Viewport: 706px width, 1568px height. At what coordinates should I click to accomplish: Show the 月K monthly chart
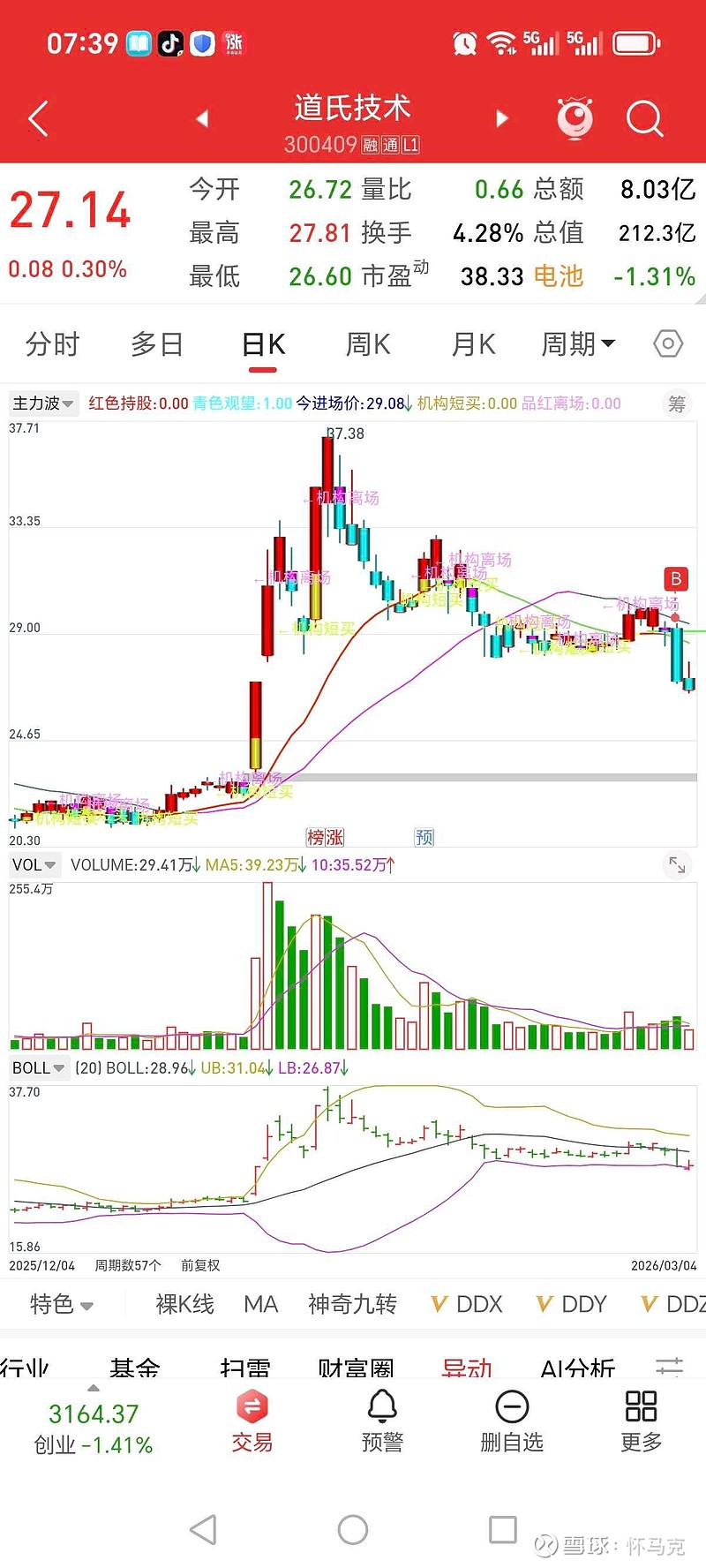click(473, 344)
